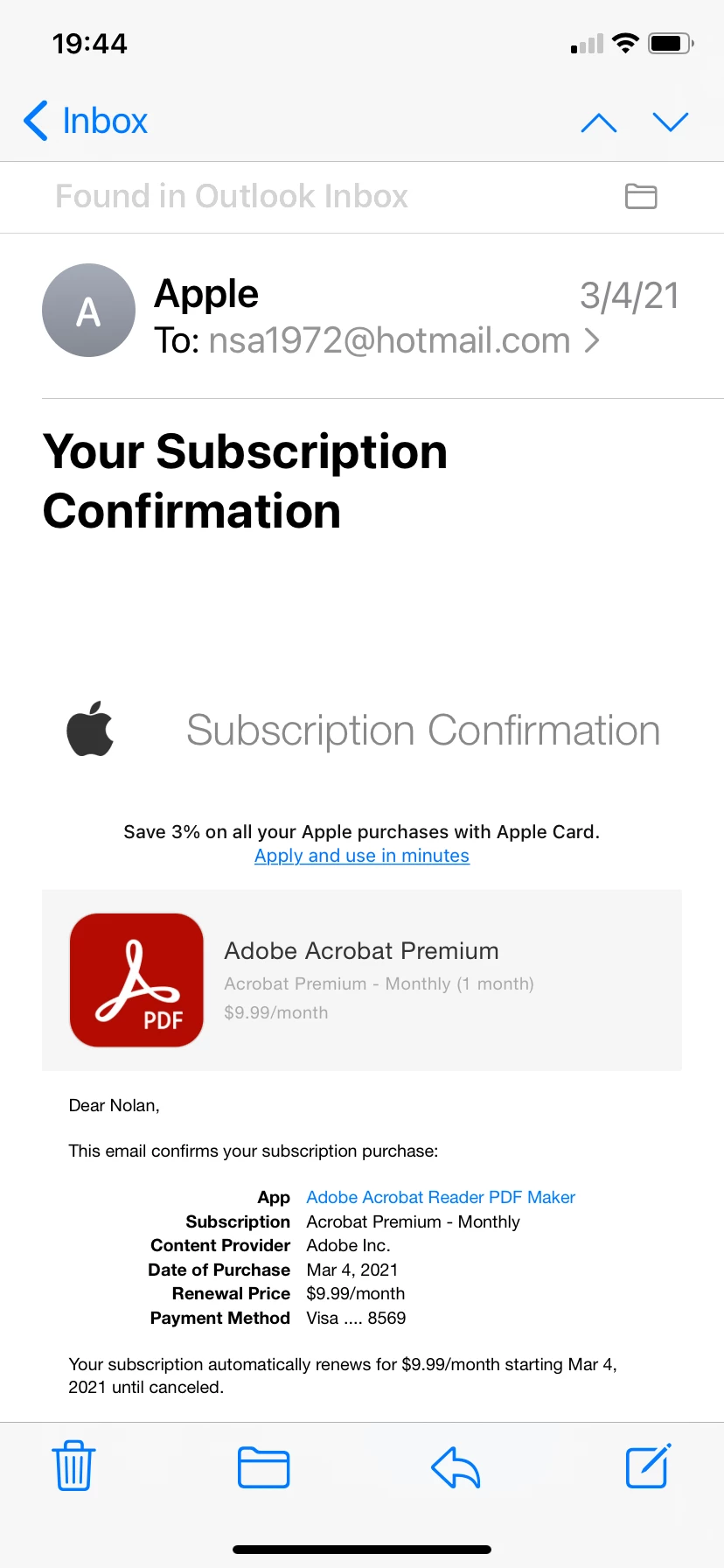Reply to this email

point(456,1467)
